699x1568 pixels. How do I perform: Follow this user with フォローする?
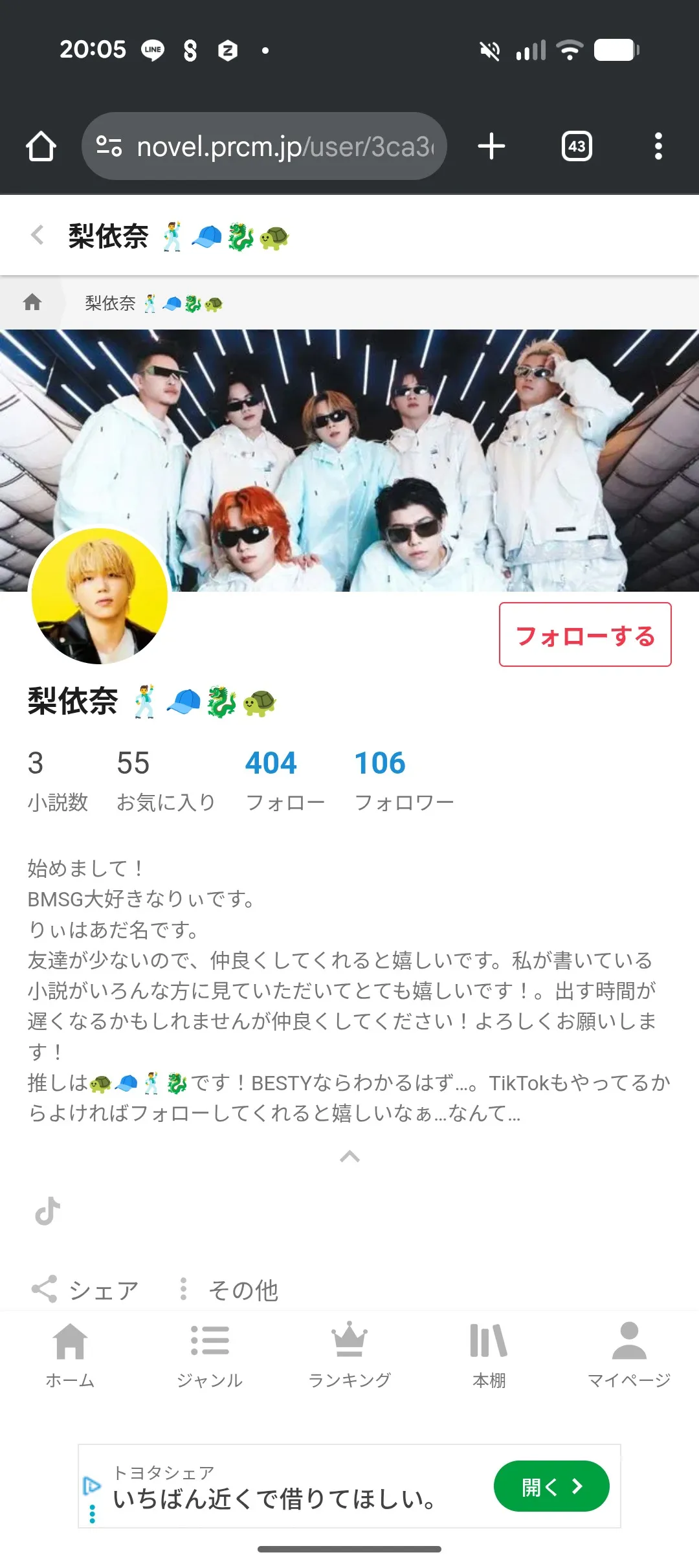pyautogui.click(x=584, y=634)
